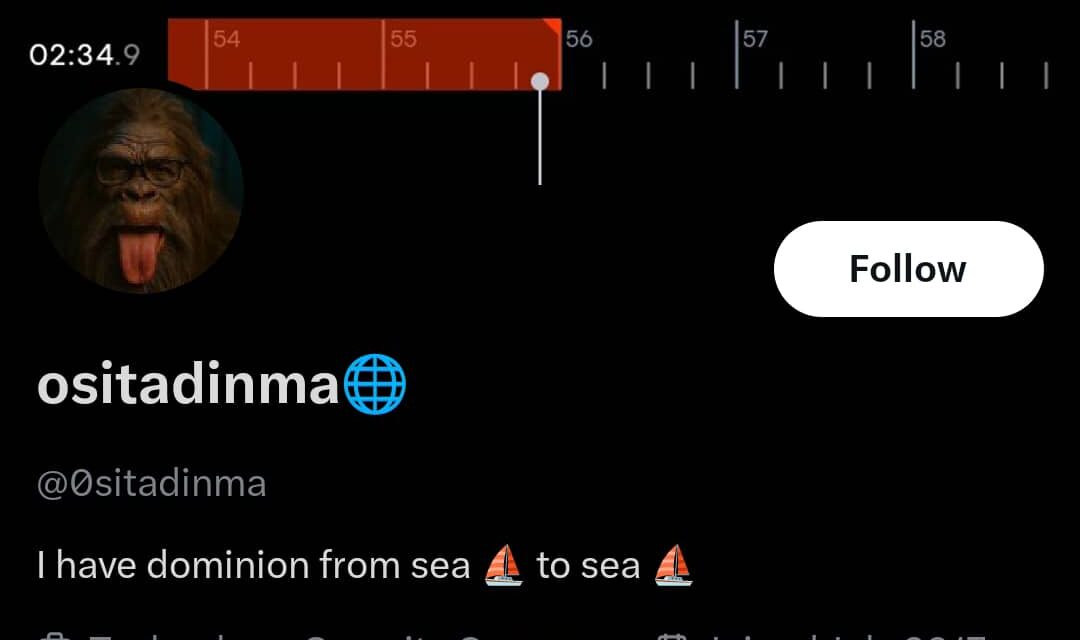The height and width of the screenshot is (640, 1080).
Task: Follow the ositadinma account
Action: (908, 268)
